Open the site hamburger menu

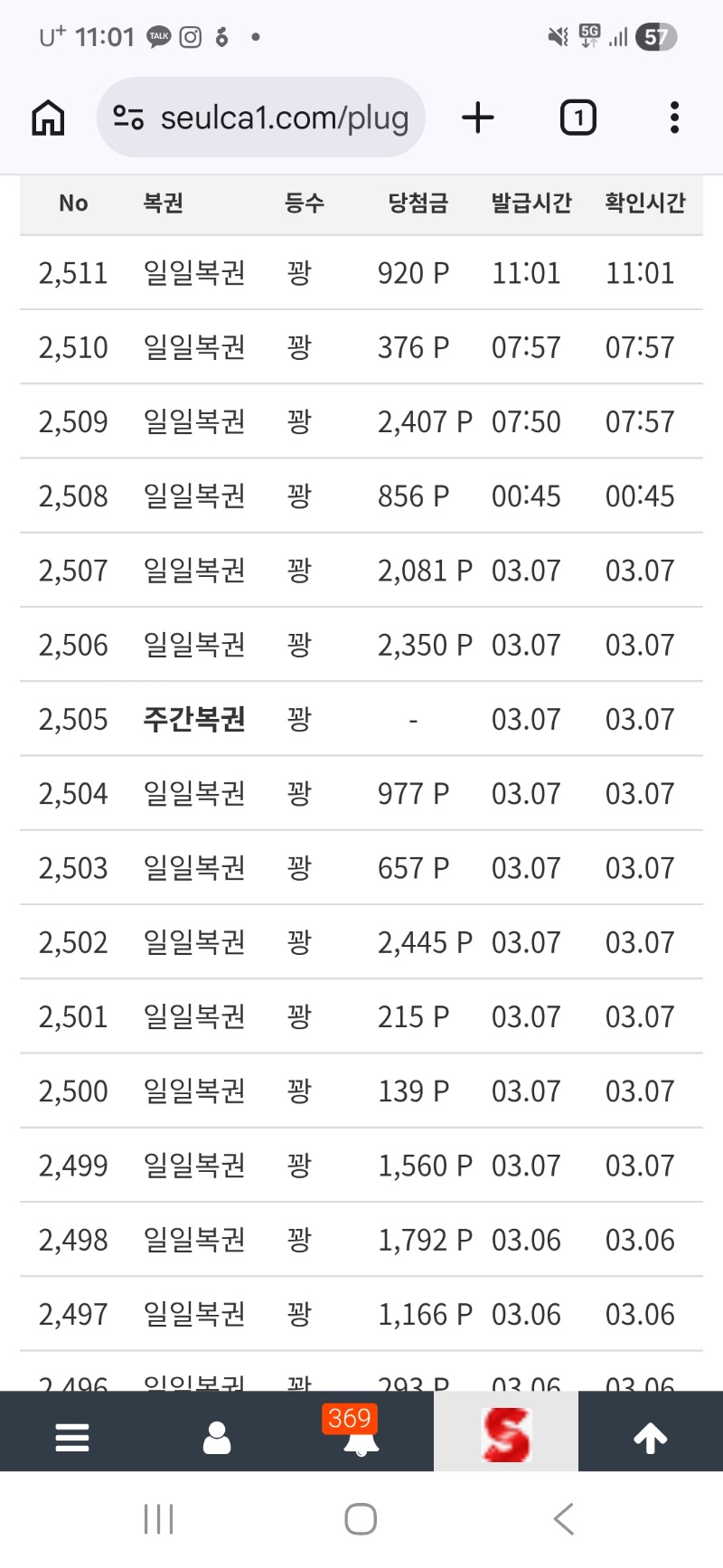click(x=72, y=1437)
